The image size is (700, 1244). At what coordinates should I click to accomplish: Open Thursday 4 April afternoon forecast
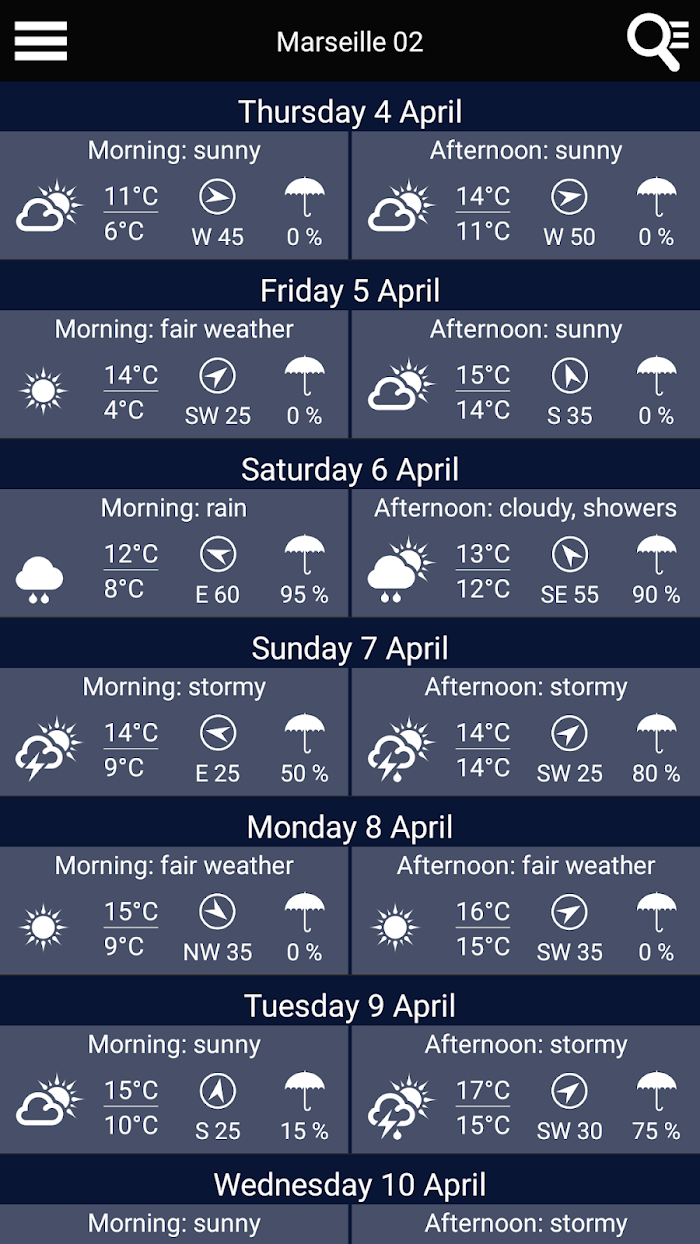click(526, 195)
